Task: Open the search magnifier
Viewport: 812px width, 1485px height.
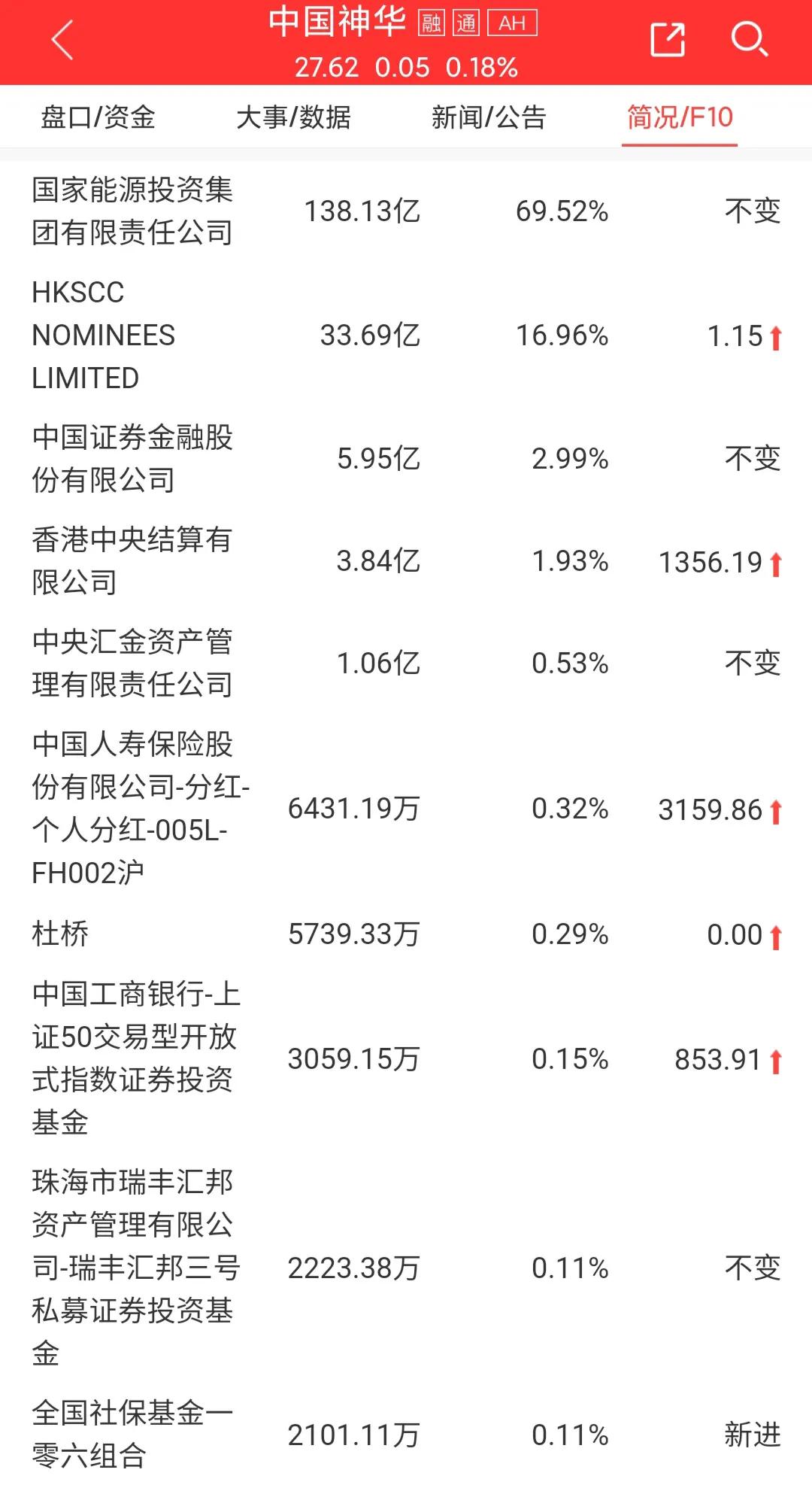Action: point(750,40)
